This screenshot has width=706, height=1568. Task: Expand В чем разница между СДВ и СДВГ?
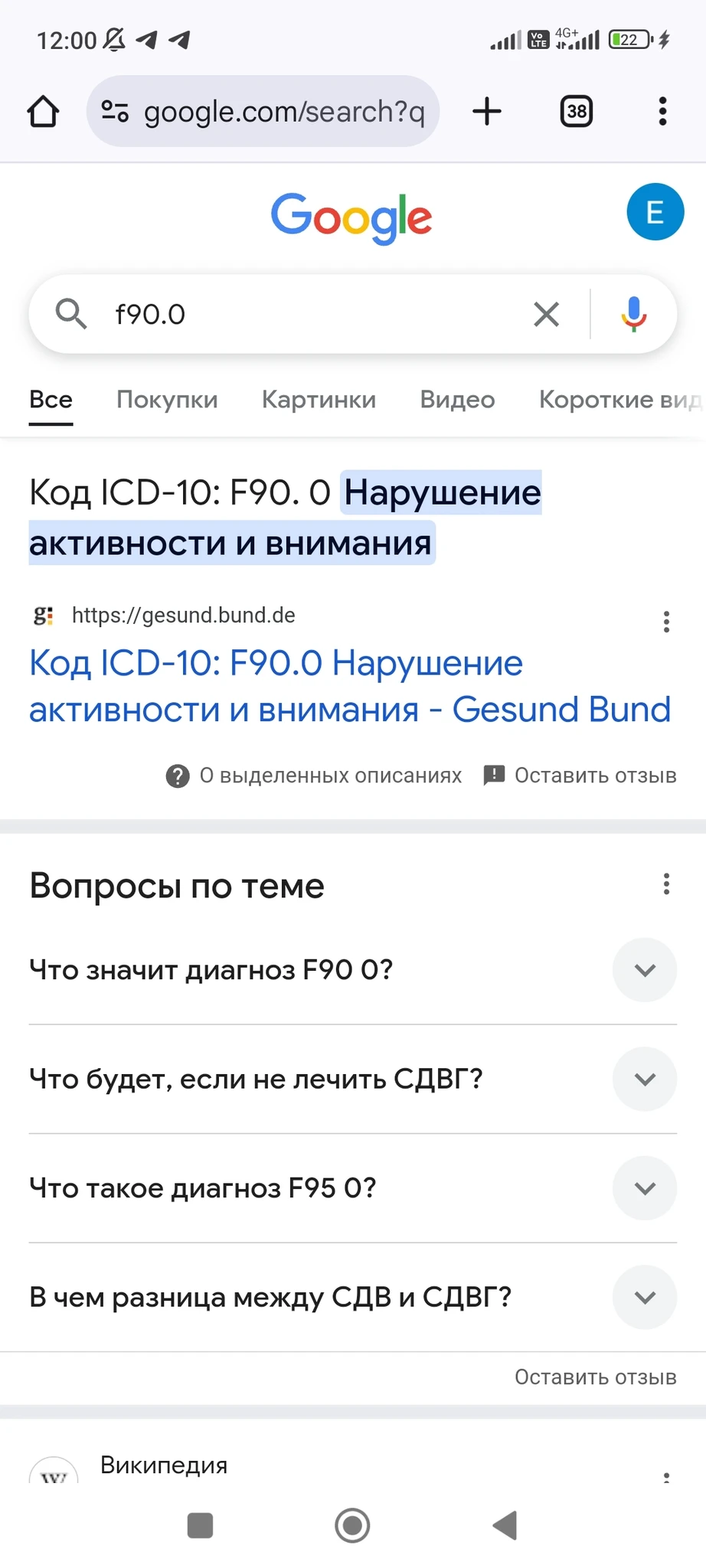tap(645, 1297)
